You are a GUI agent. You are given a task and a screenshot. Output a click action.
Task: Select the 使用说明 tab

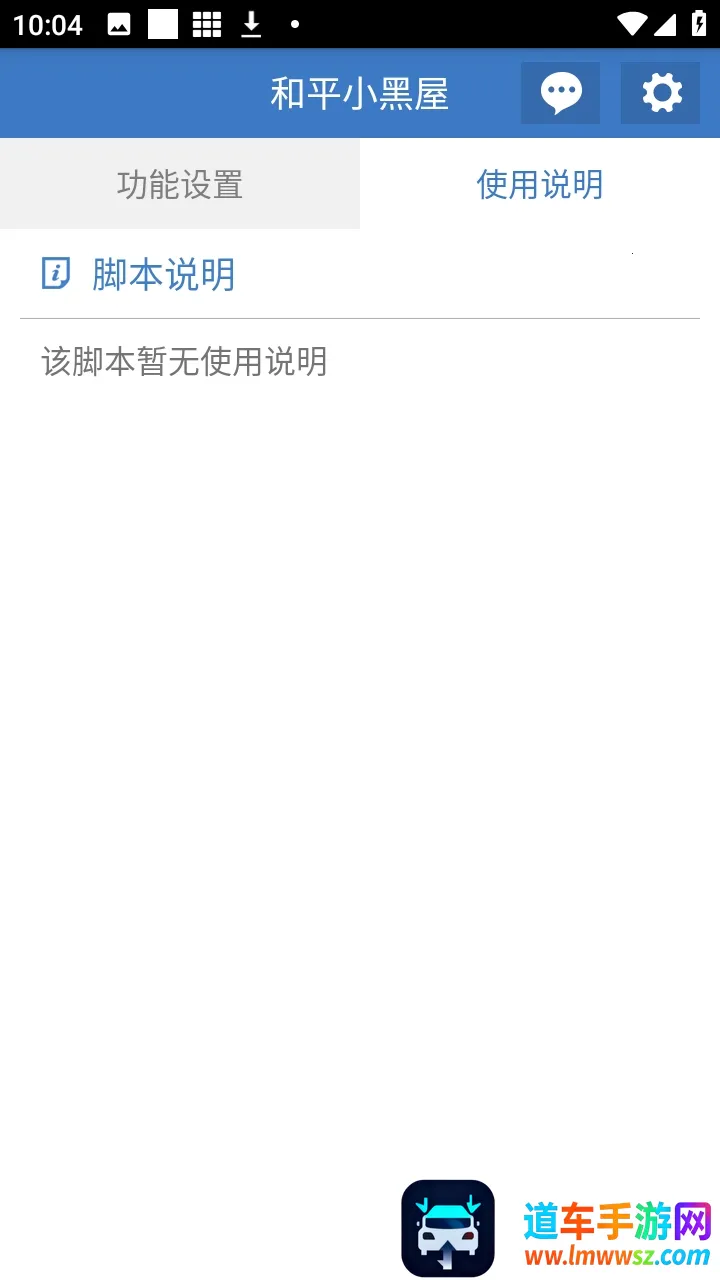point(540,184)
